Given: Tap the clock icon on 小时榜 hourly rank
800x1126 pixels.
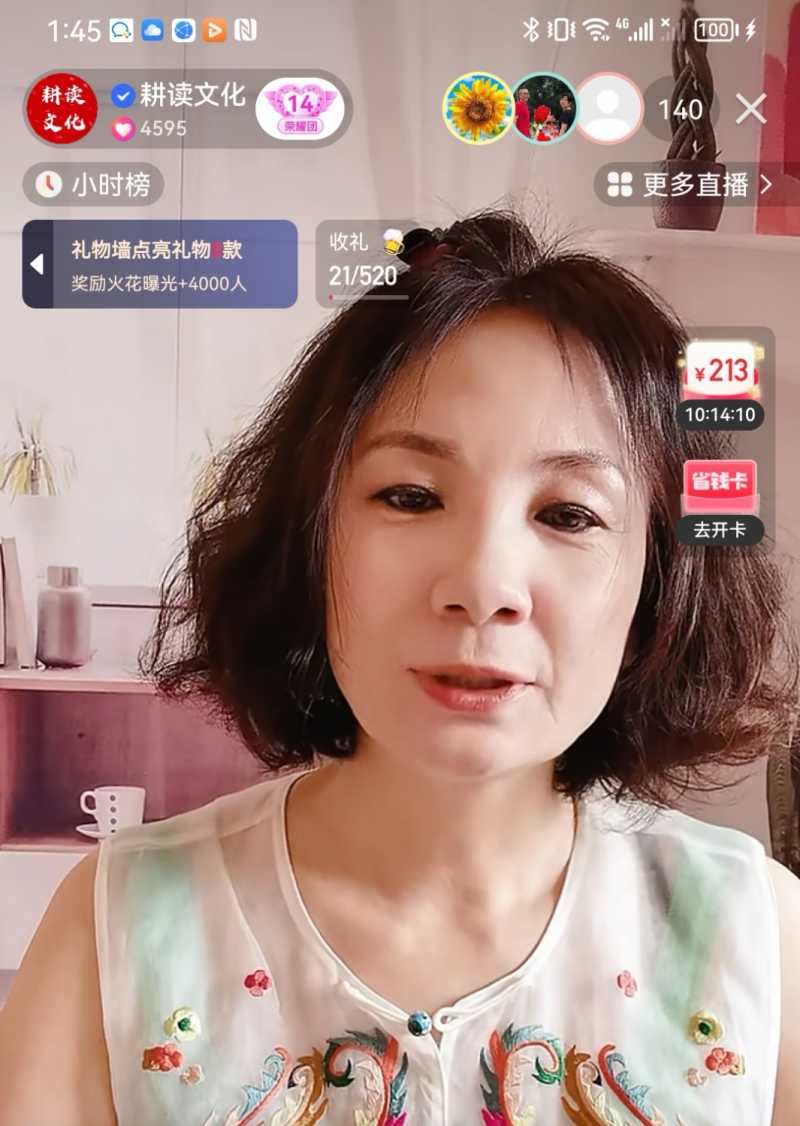Looking at the screenshot, I should click(50, 185).
